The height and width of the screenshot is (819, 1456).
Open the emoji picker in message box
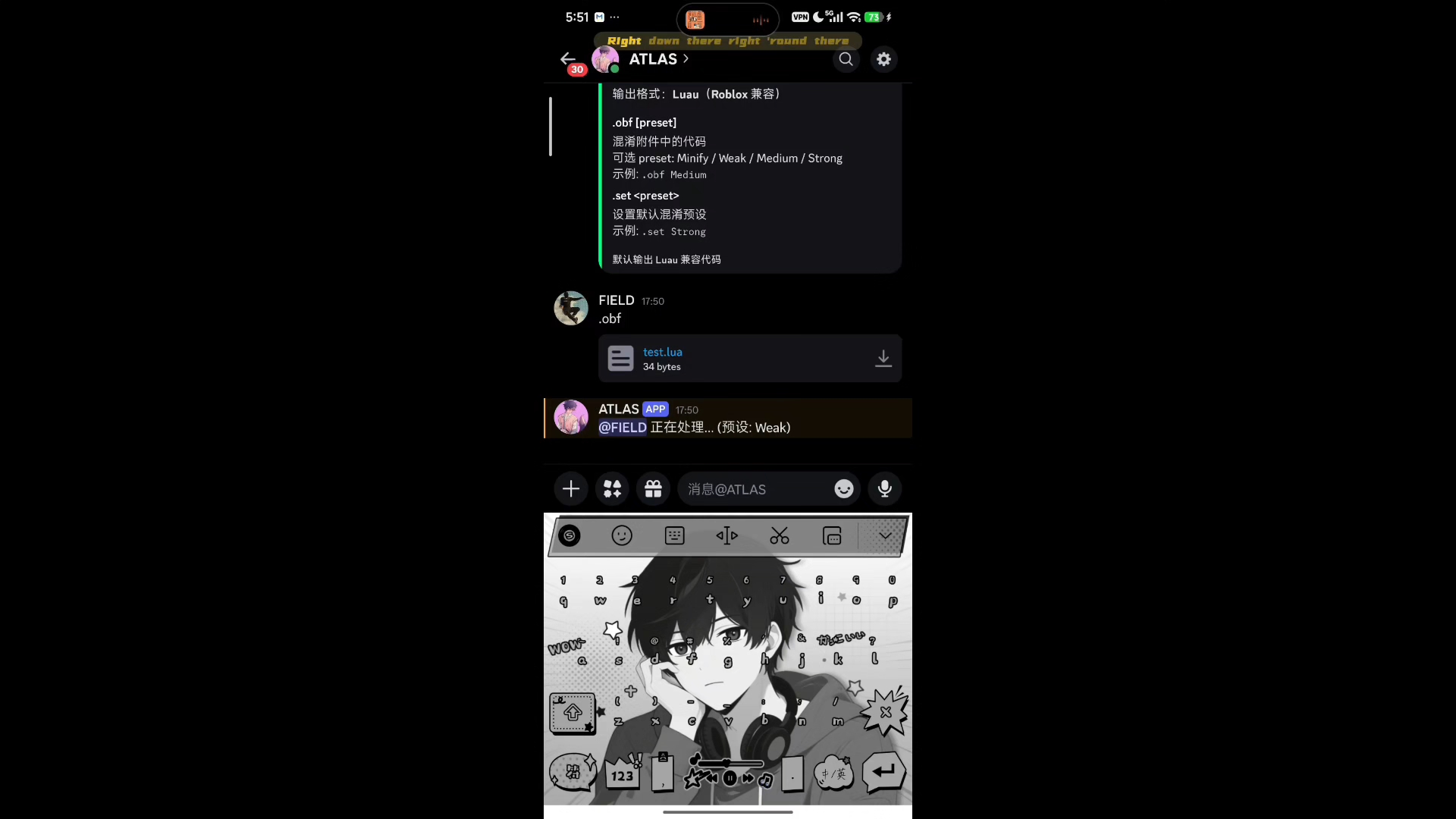point(843,489)
